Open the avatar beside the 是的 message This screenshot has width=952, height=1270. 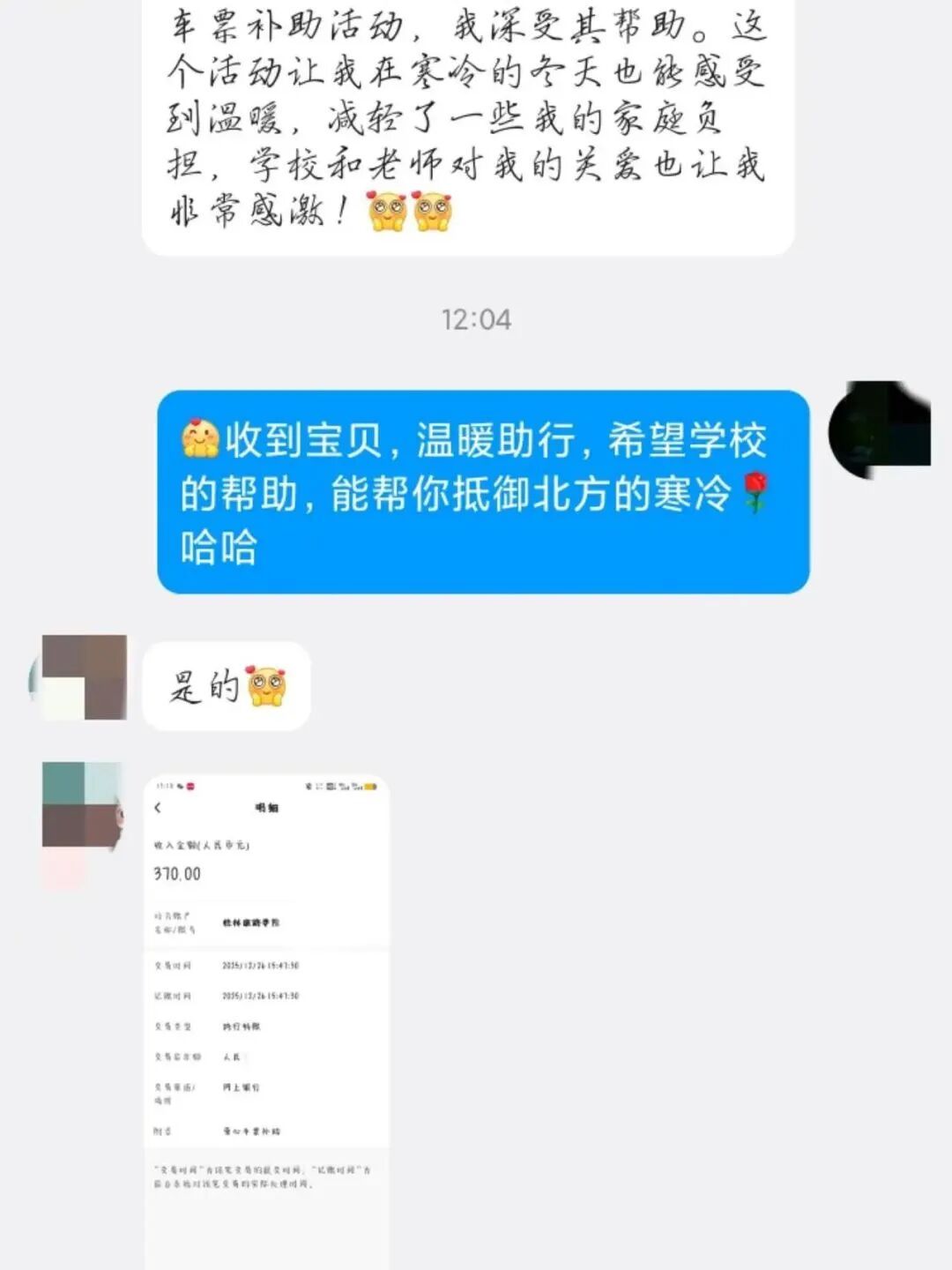[84, 676]
